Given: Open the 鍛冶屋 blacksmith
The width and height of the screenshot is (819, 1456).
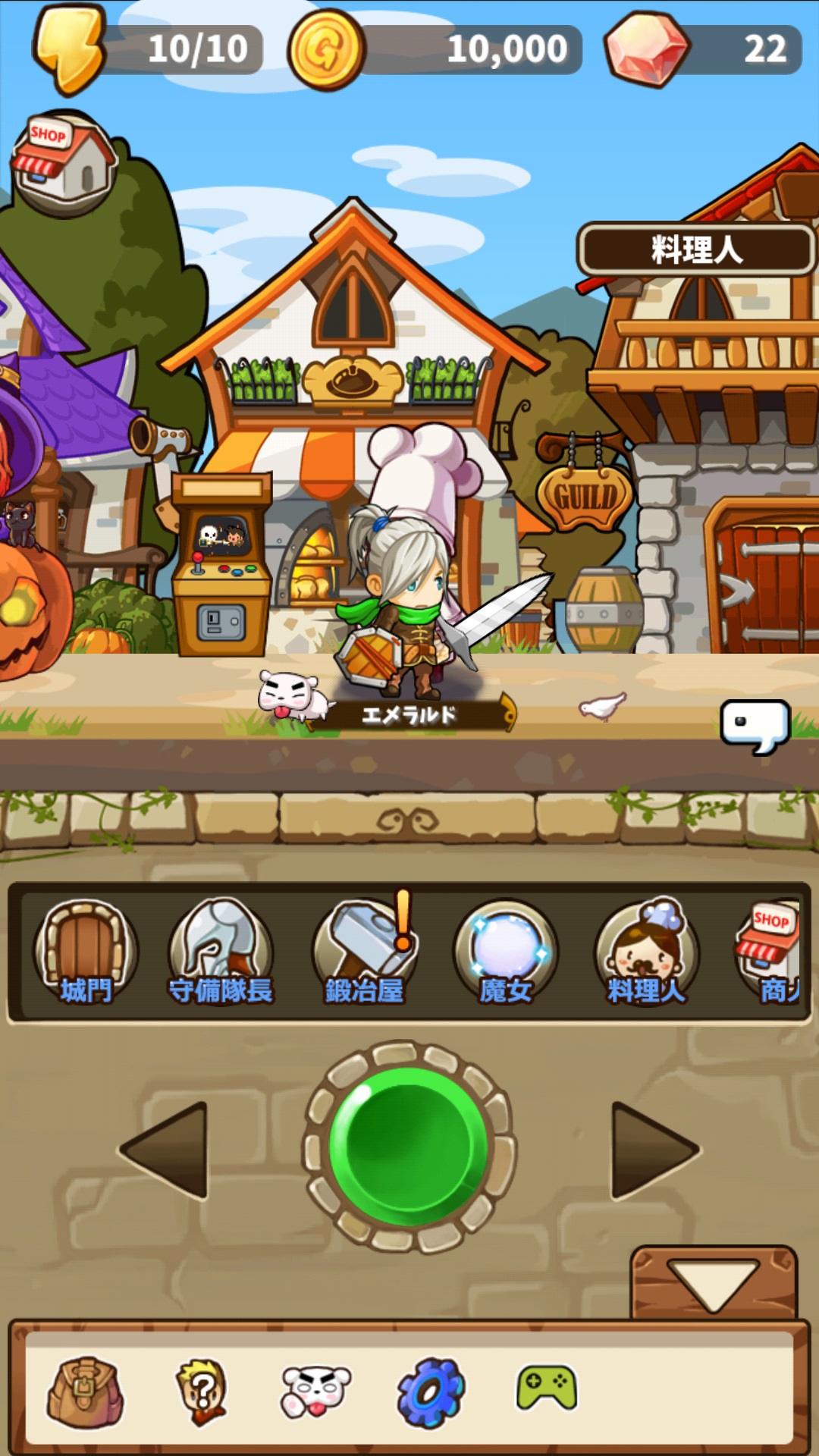Looking at the screenshot, I should pos(365,952).
